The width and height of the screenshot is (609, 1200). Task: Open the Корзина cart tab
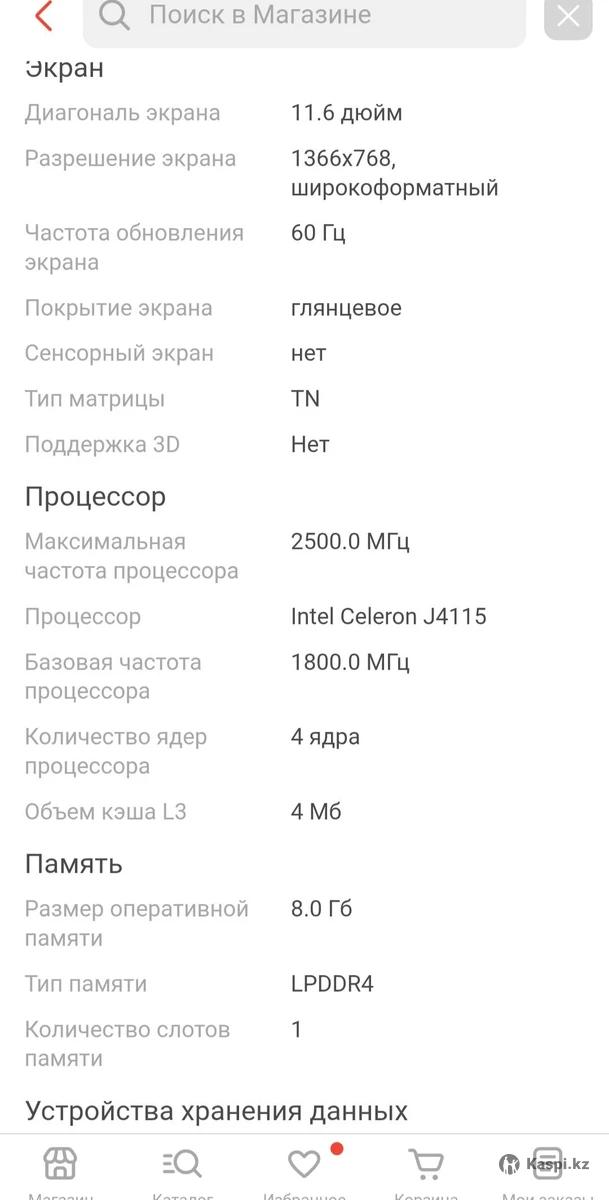click(x=426, y=1173)
